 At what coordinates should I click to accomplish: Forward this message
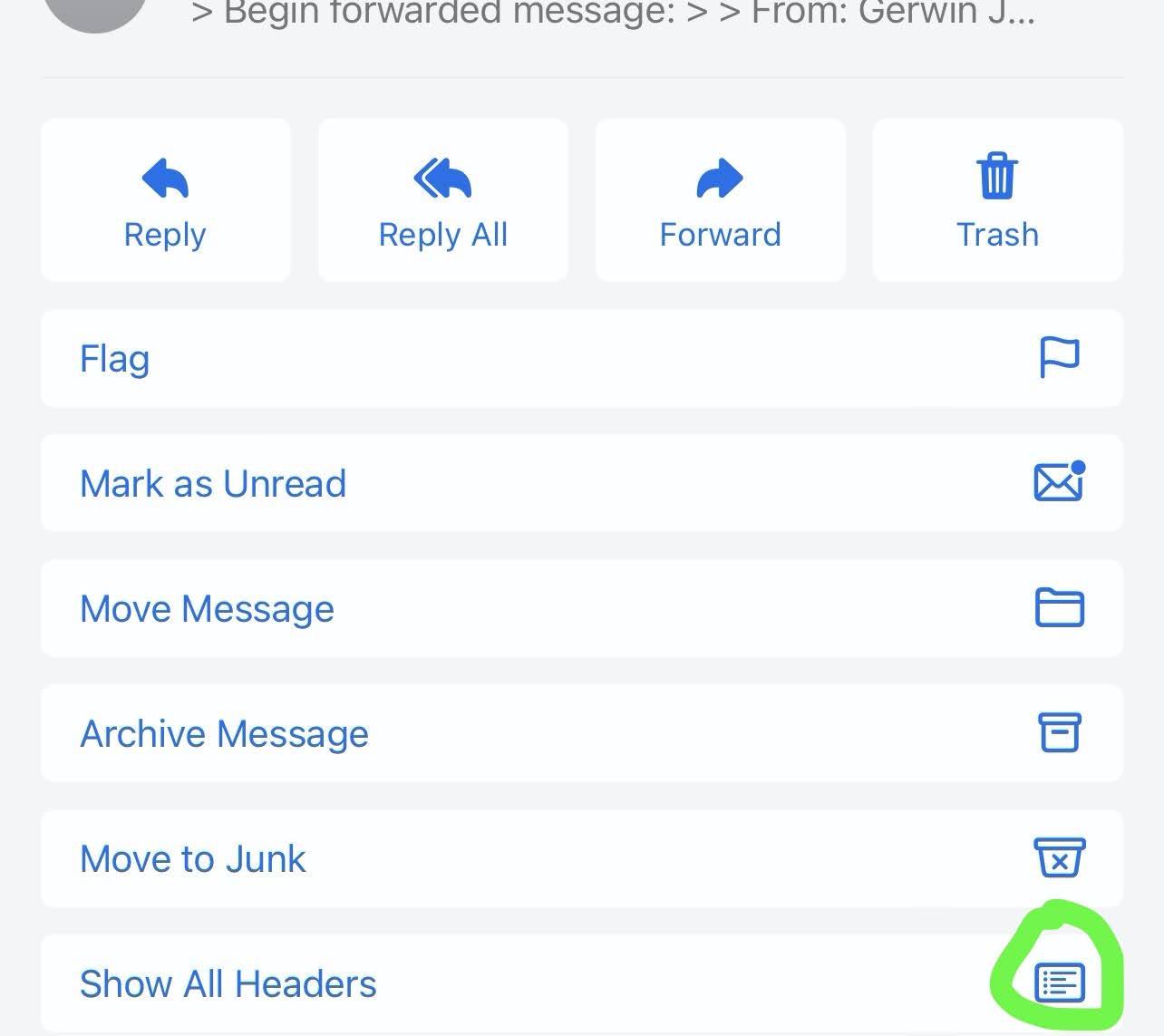pyautogui.click(x=720, y=200)
